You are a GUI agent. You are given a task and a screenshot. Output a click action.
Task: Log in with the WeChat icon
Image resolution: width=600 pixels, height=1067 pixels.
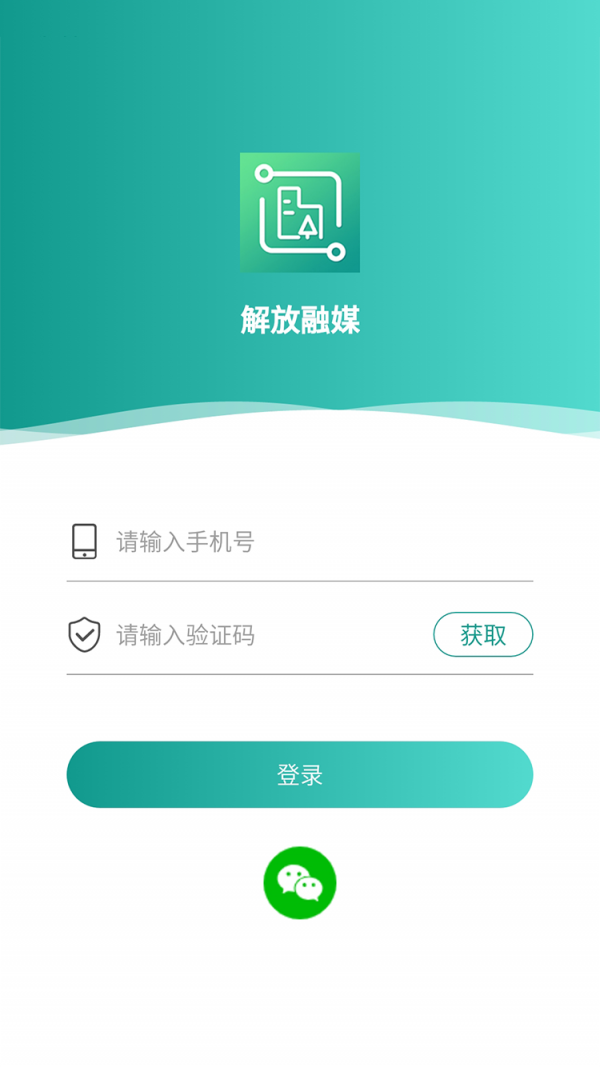click(x=300, y=883)
